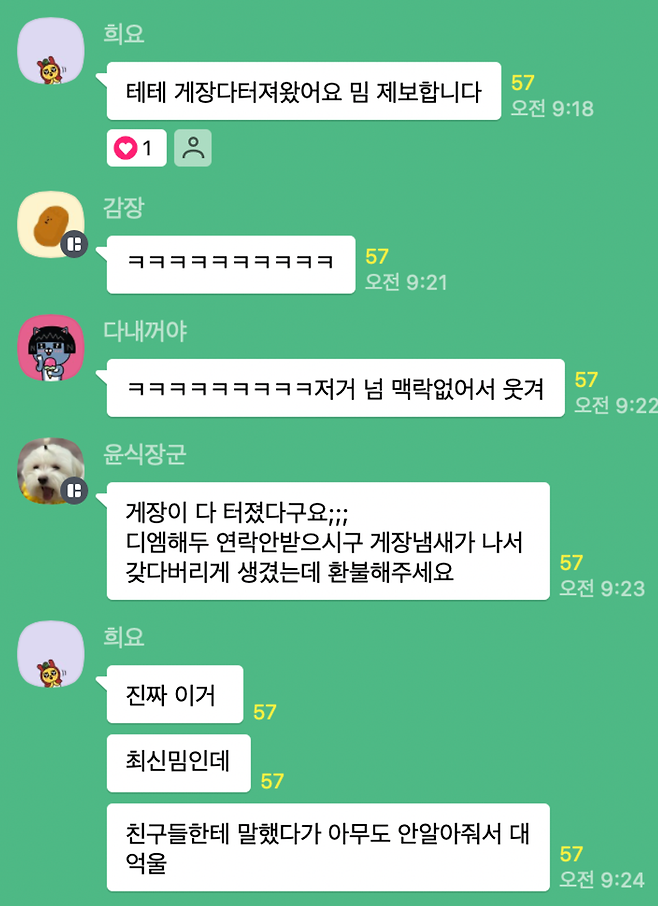Screen dimensions: 658x906
Task: Open 다내꺼야's profile picture
Action: click(51, 349)
